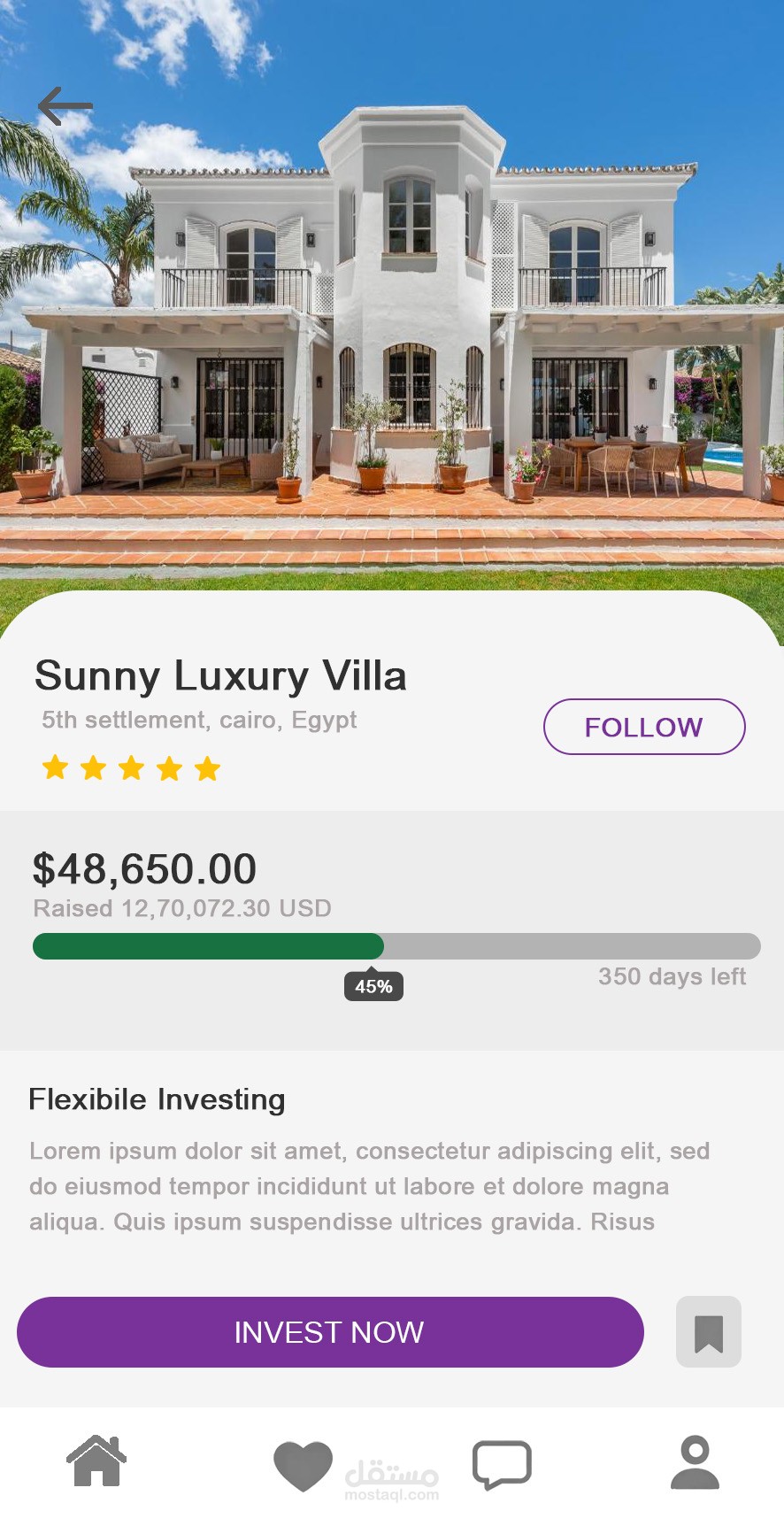Go back using the arrow icon

[65, 106]
